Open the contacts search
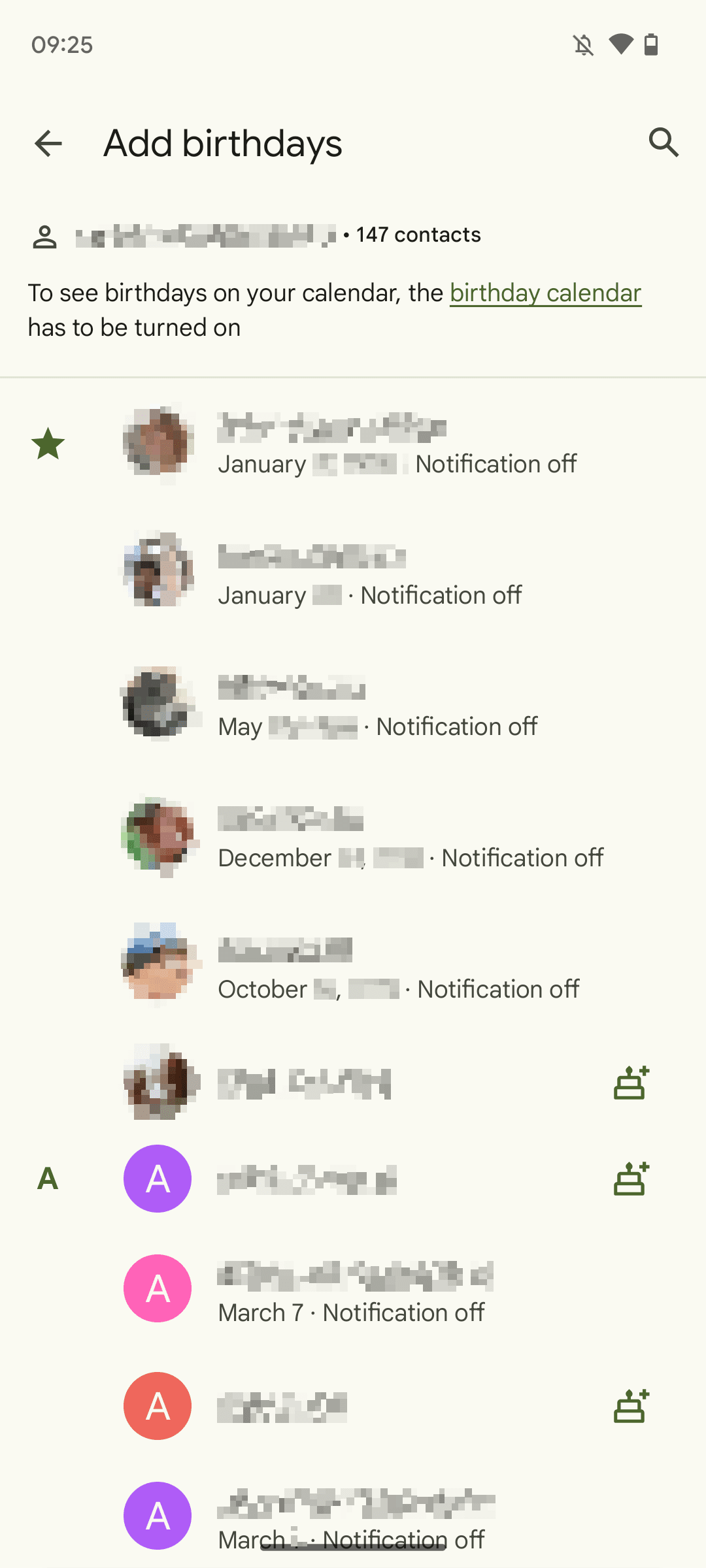 click(664, 144)
